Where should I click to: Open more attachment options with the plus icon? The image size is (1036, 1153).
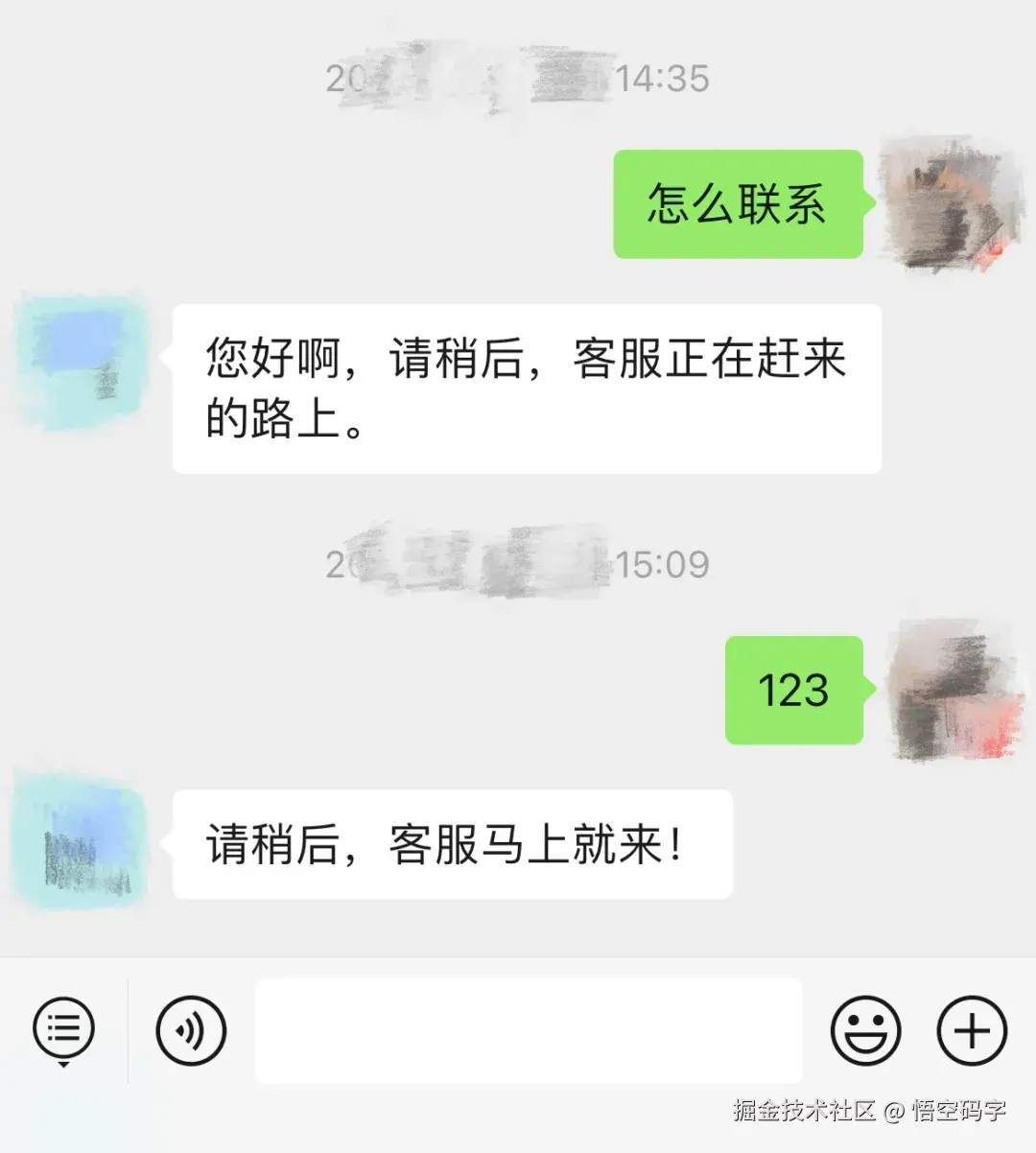click(972, 1030)
